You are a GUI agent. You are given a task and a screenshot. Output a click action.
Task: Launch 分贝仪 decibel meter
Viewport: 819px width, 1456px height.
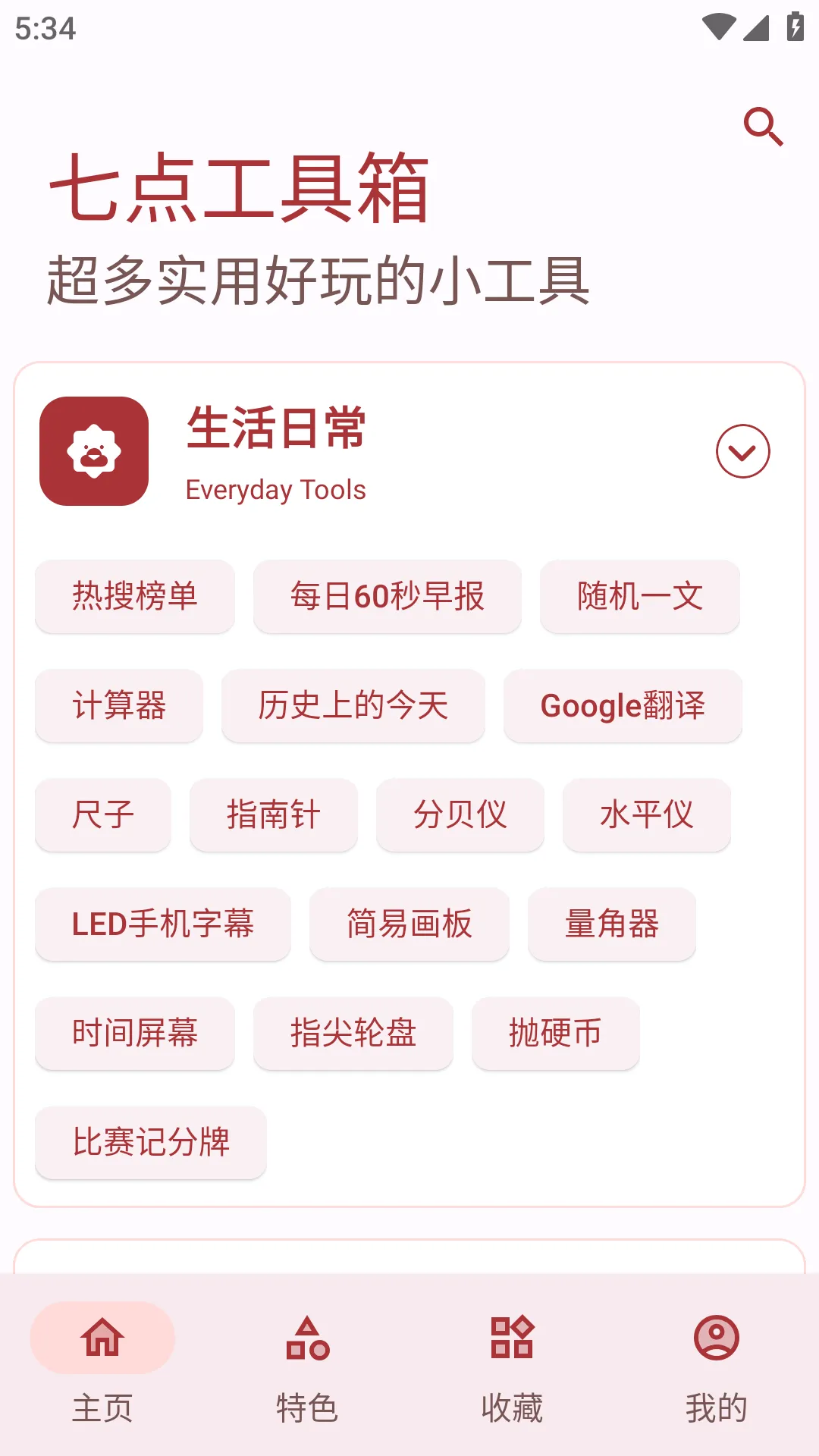[460, 815]
